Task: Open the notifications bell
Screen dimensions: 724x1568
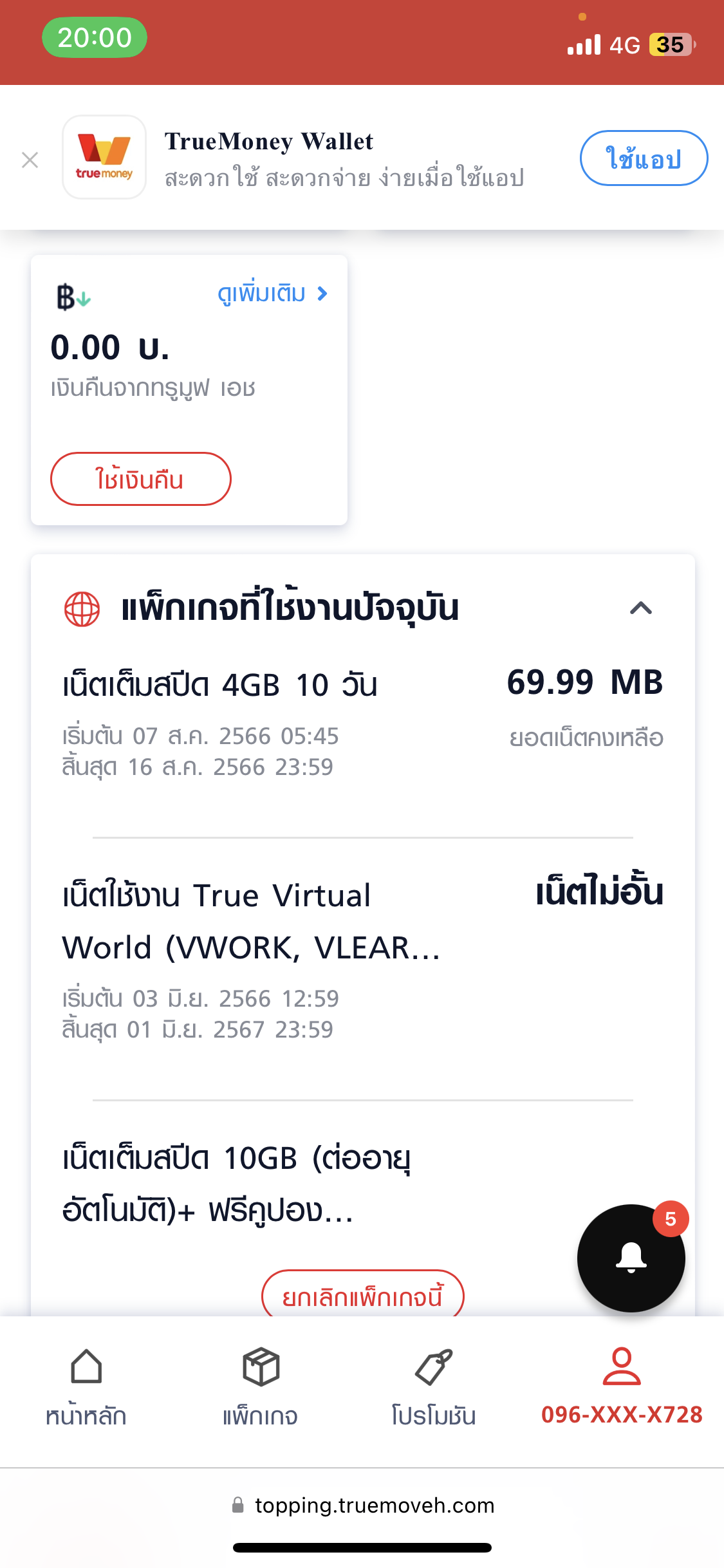Action: pos(631,1258)
